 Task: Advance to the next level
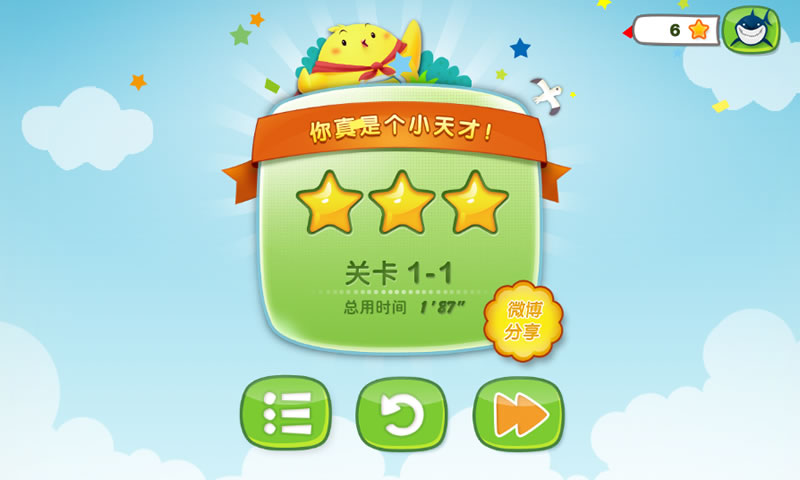(x=517, y=414)
